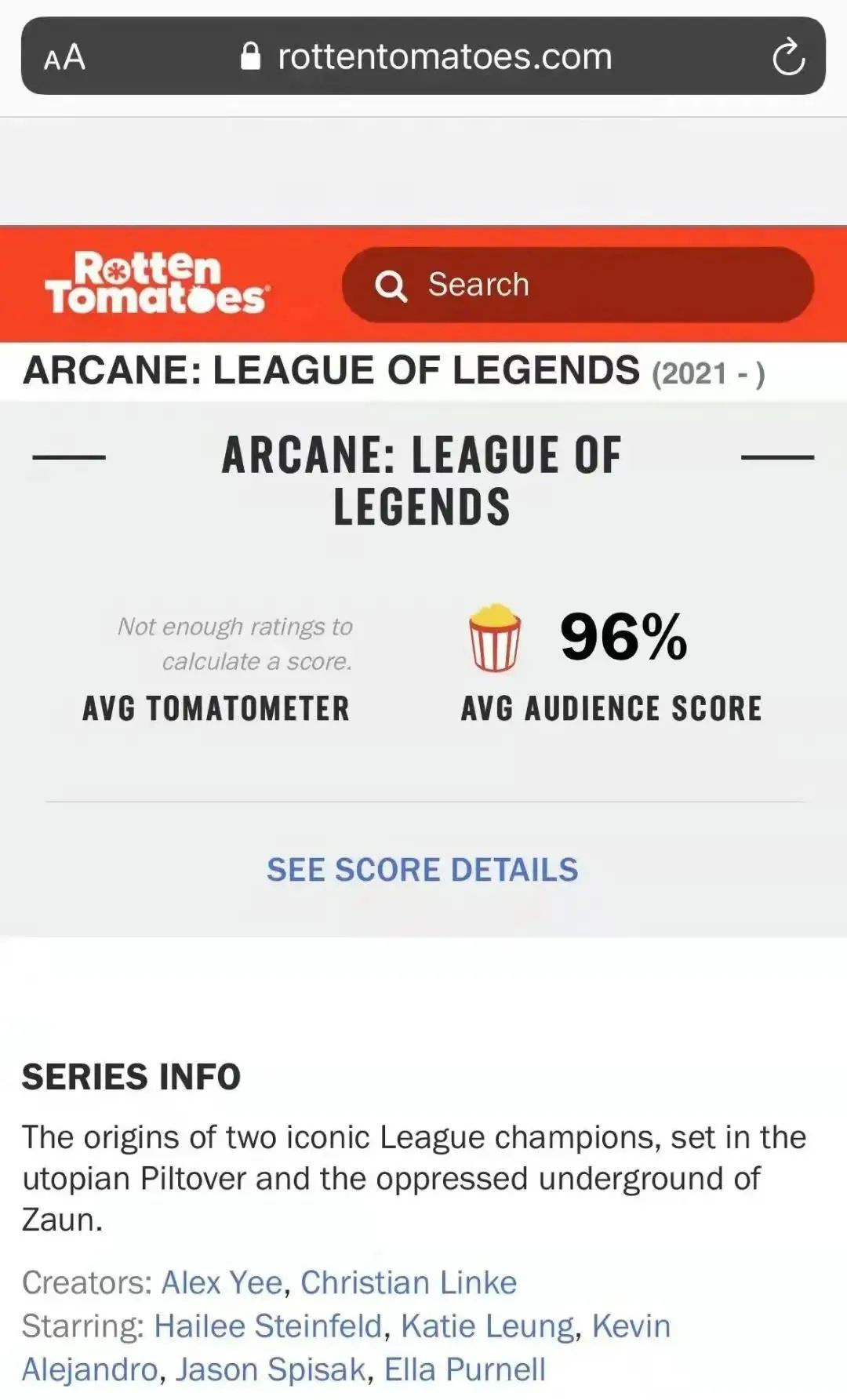Open See Score Details
The image size is (847, 1400).
(422, 870)
